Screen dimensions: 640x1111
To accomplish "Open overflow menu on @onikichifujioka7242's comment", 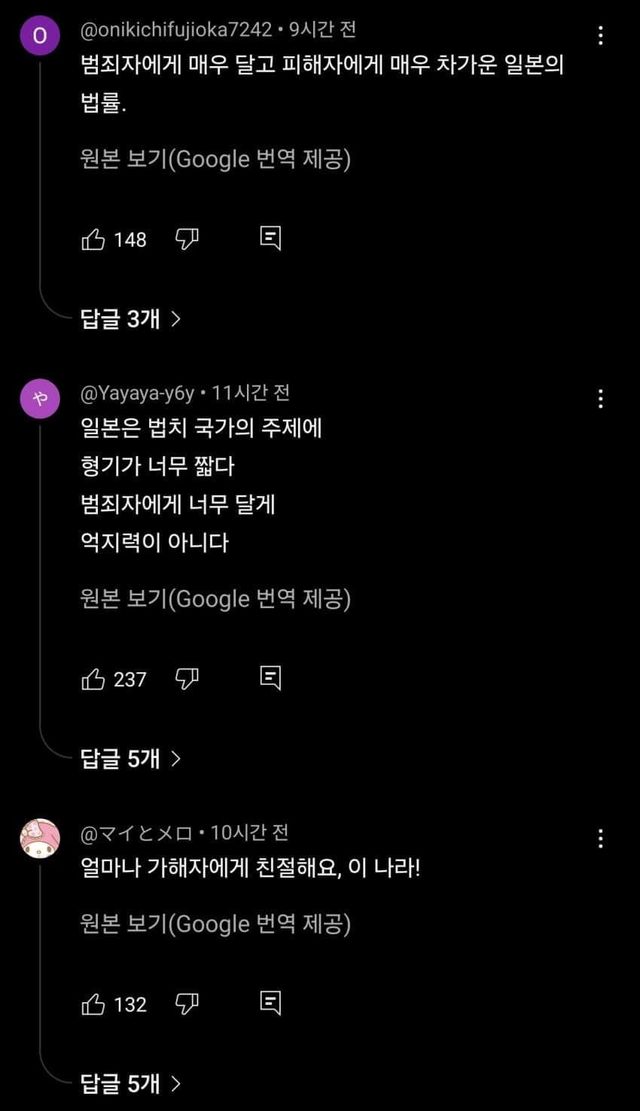I will [600, 35].
